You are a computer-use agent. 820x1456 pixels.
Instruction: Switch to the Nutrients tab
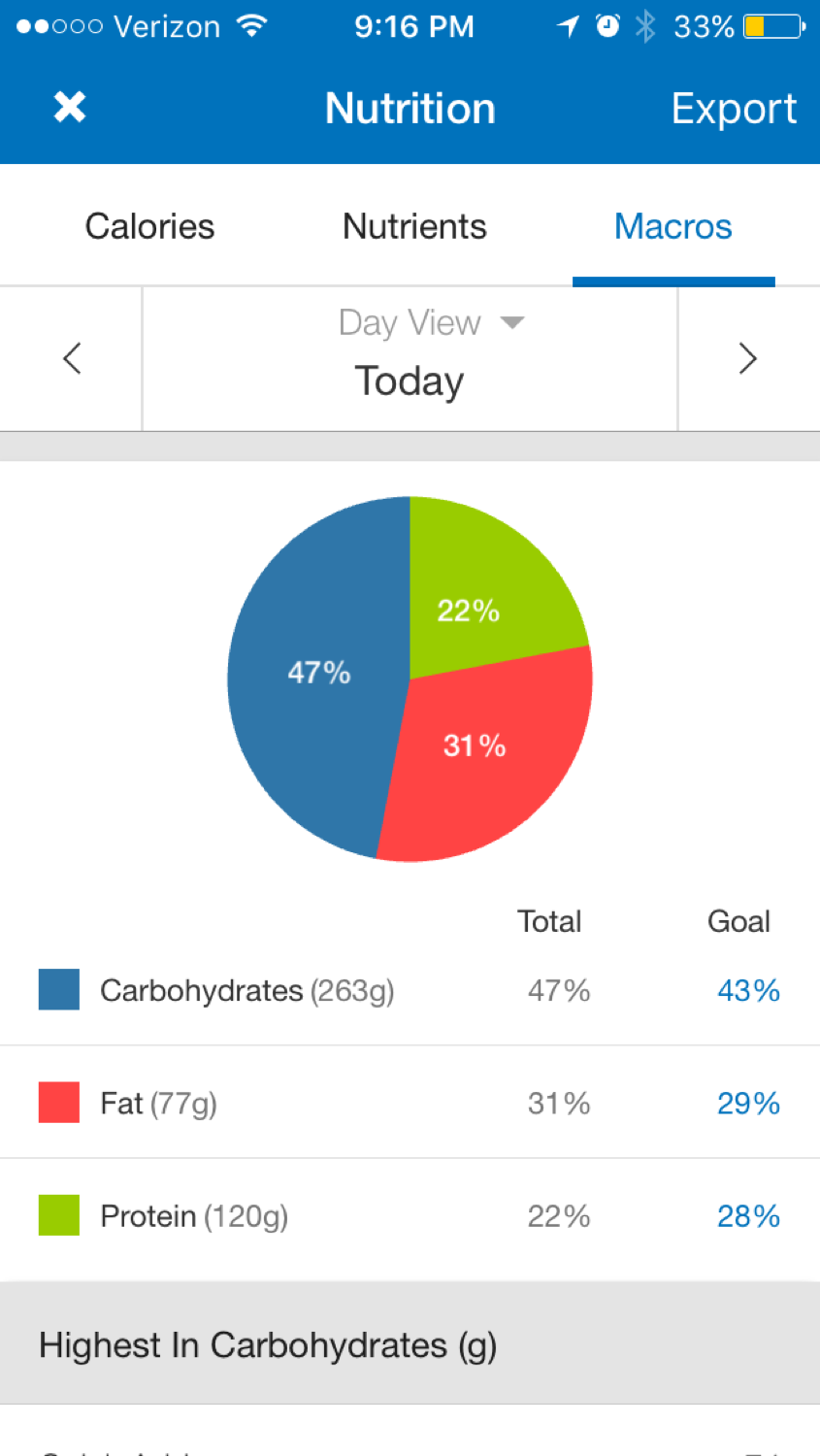click(414, 227)
